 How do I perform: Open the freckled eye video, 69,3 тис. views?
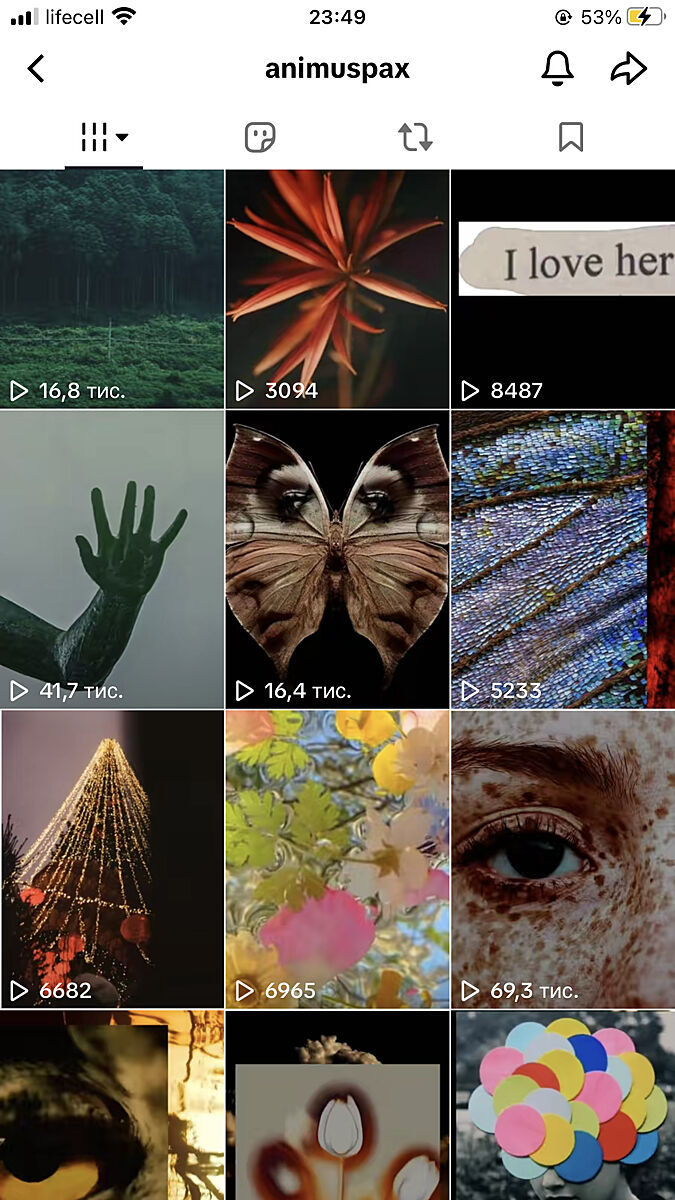coord(563,858)
